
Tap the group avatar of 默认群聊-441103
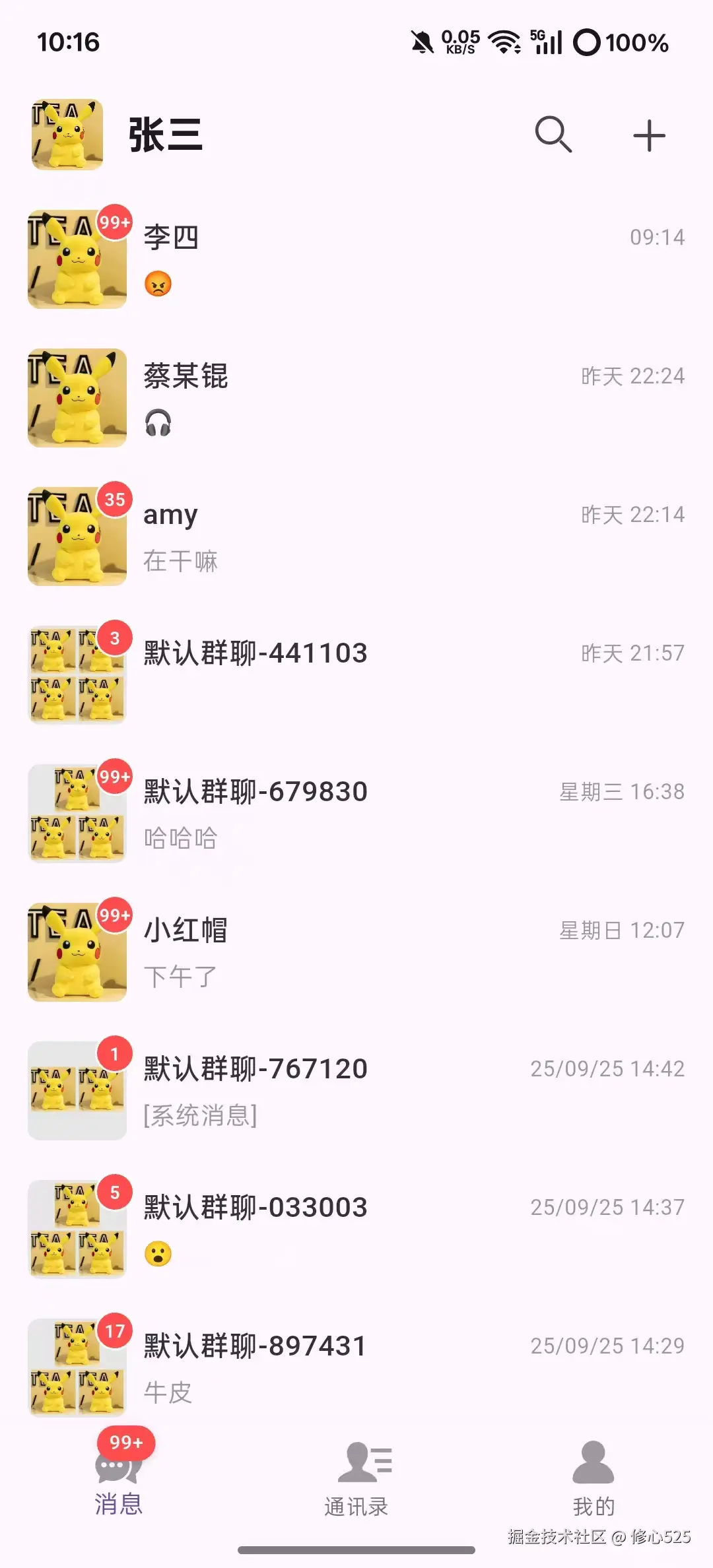click(x=77, y=674)
